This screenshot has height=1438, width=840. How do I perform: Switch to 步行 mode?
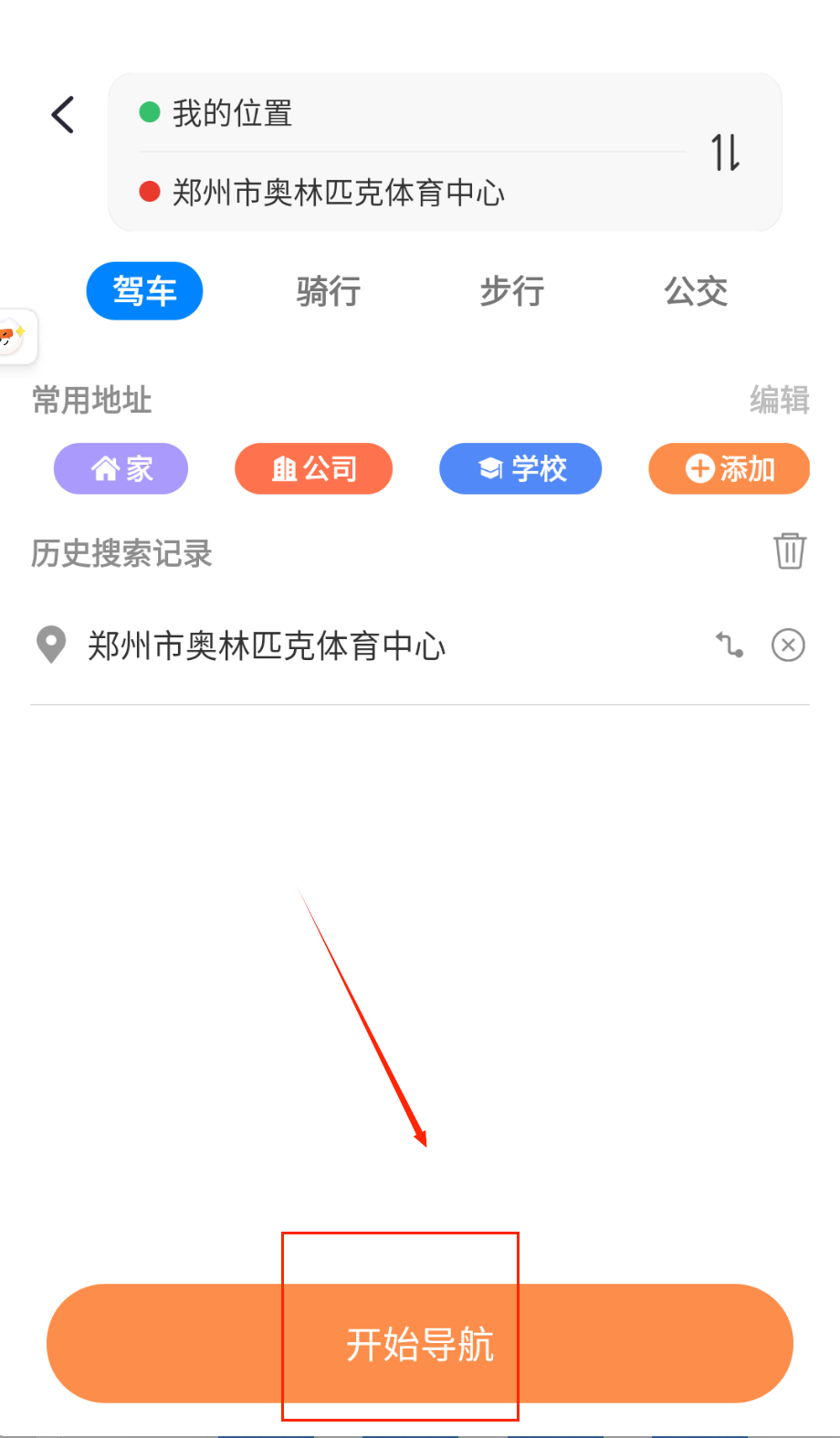point(512,291)
